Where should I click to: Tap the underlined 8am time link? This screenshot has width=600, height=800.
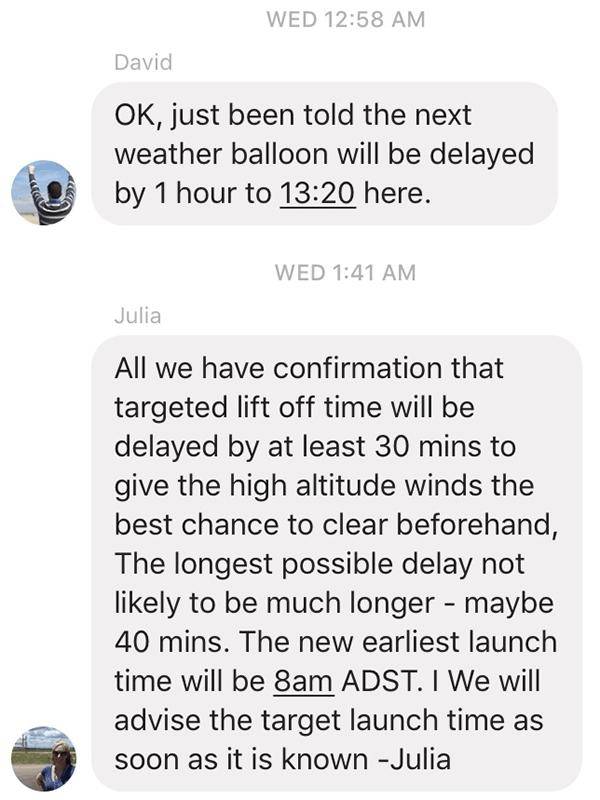click(304, 682)
